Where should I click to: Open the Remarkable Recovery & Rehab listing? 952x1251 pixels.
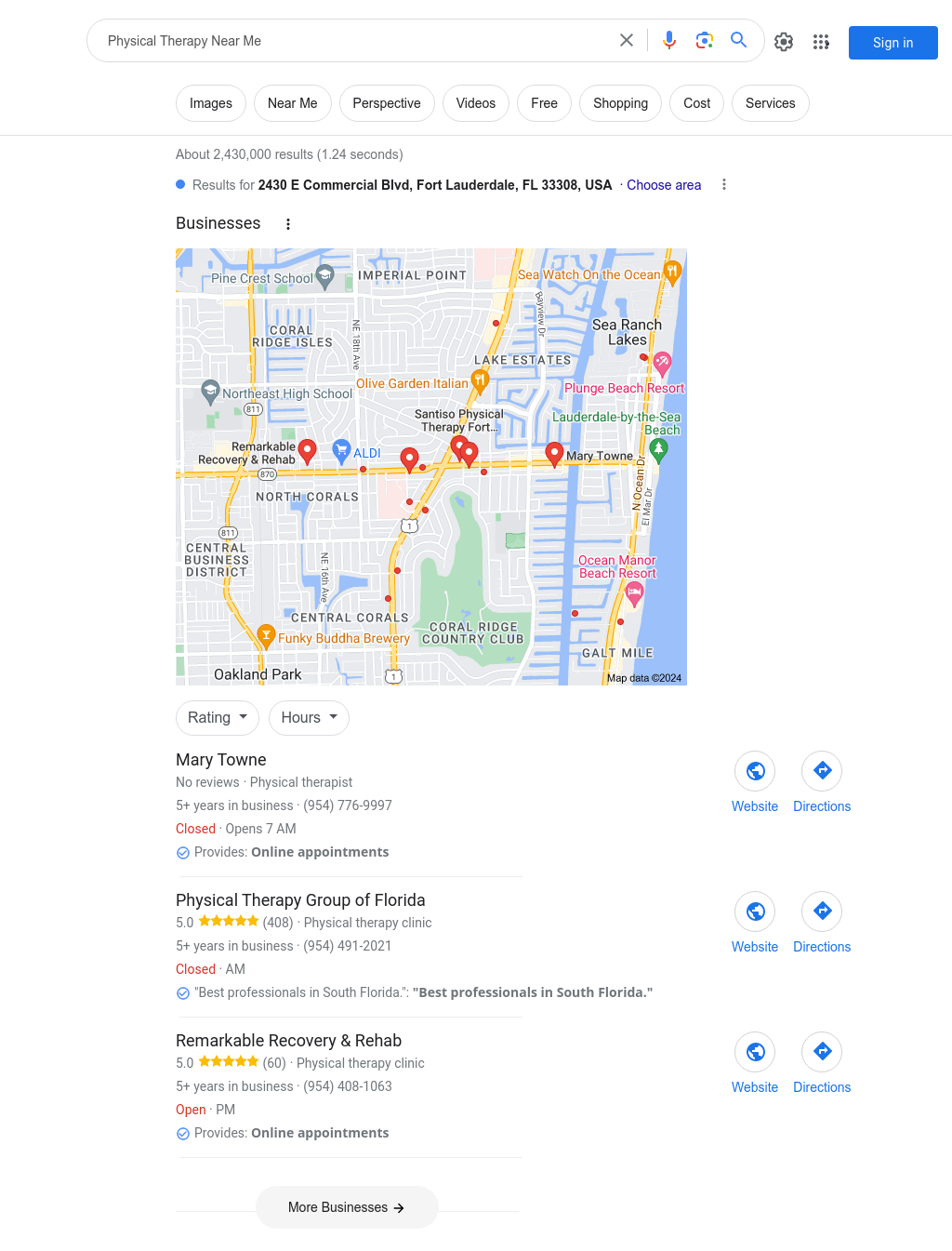pyautogui.click(x=288, y=1041)
